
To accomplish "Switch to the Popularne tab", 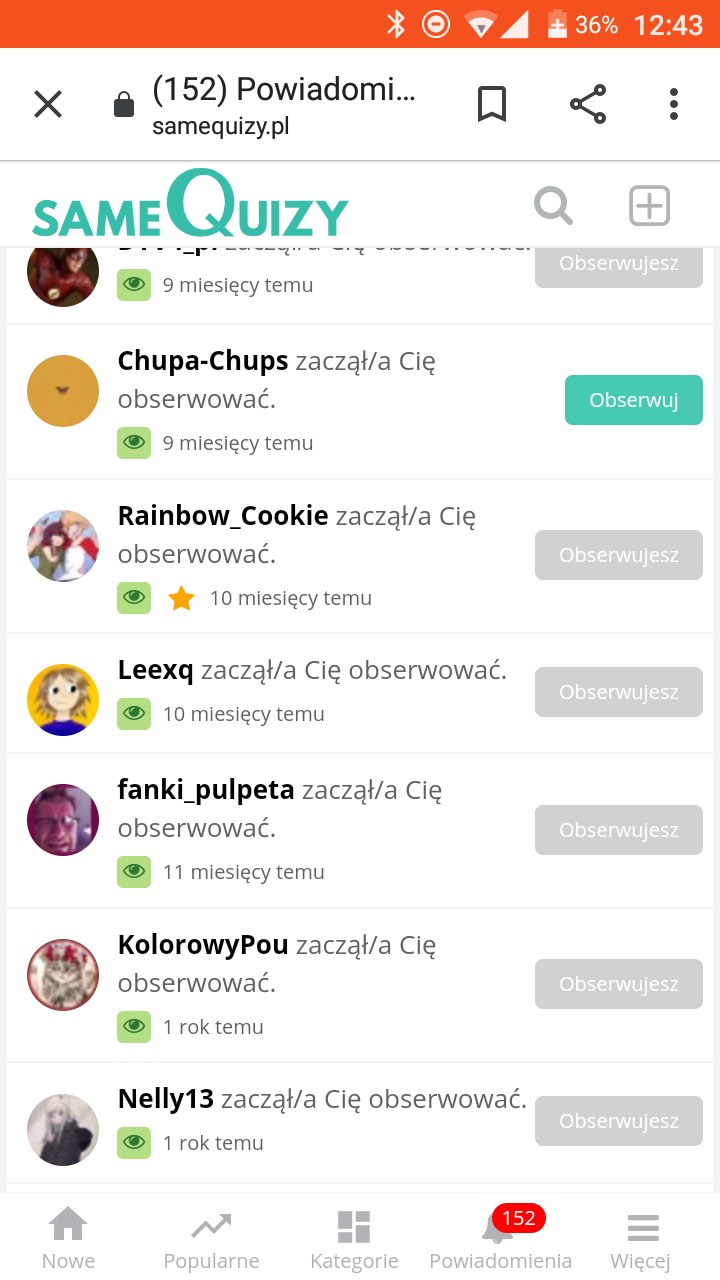I will point(211,1238).
